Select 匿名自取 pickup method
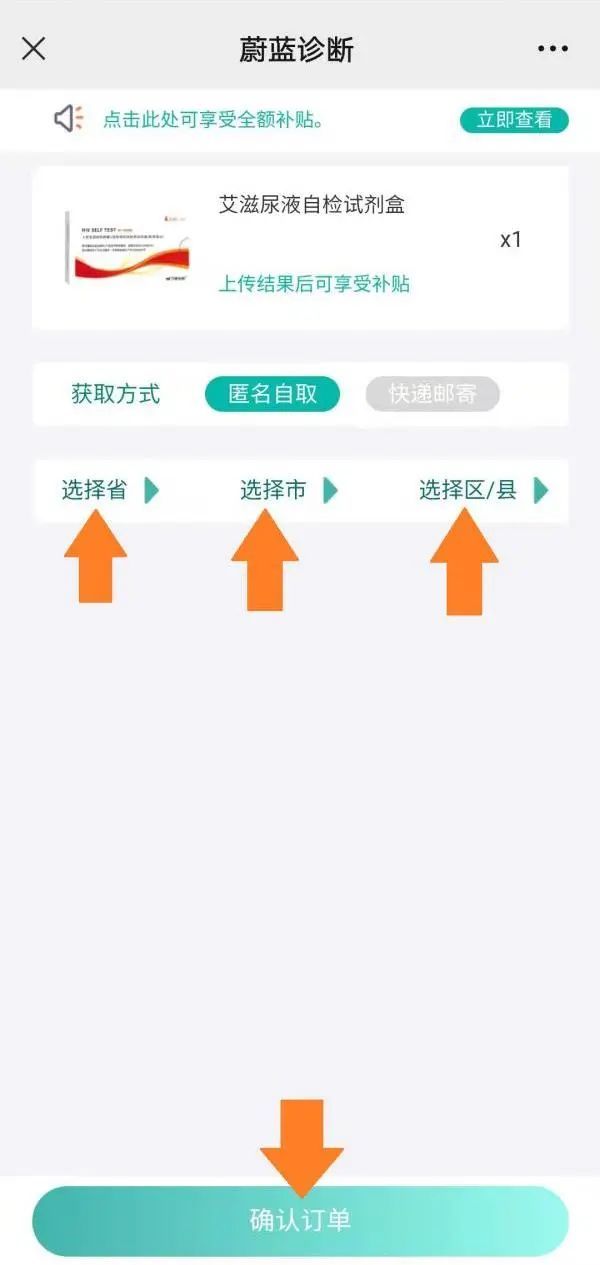The height and width of the screenshot is (1265, 600). click(x=272, y=394)
